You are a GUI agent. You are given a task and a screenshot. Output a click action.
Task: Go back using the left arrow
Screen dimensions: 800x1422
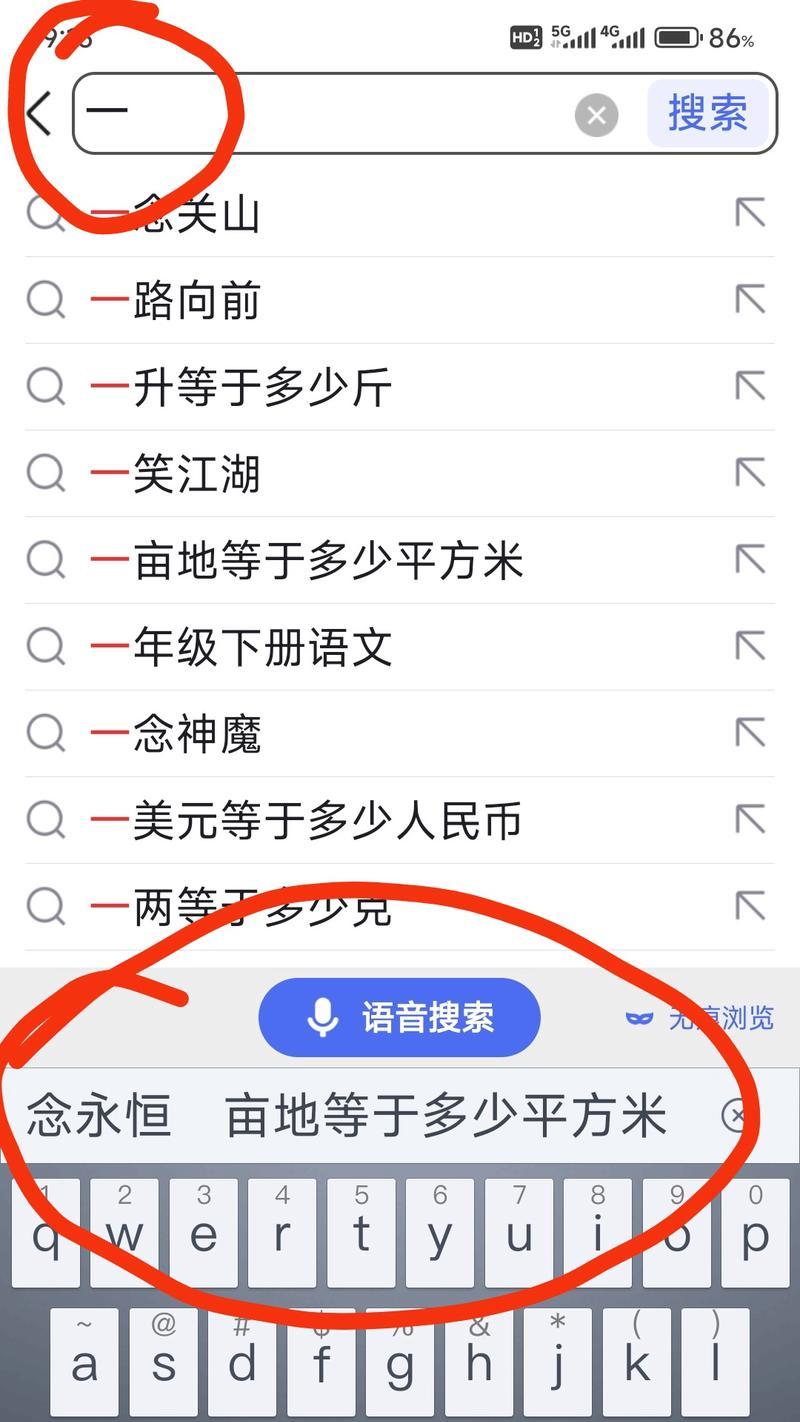pyautogui.click(x=38, y=113)
